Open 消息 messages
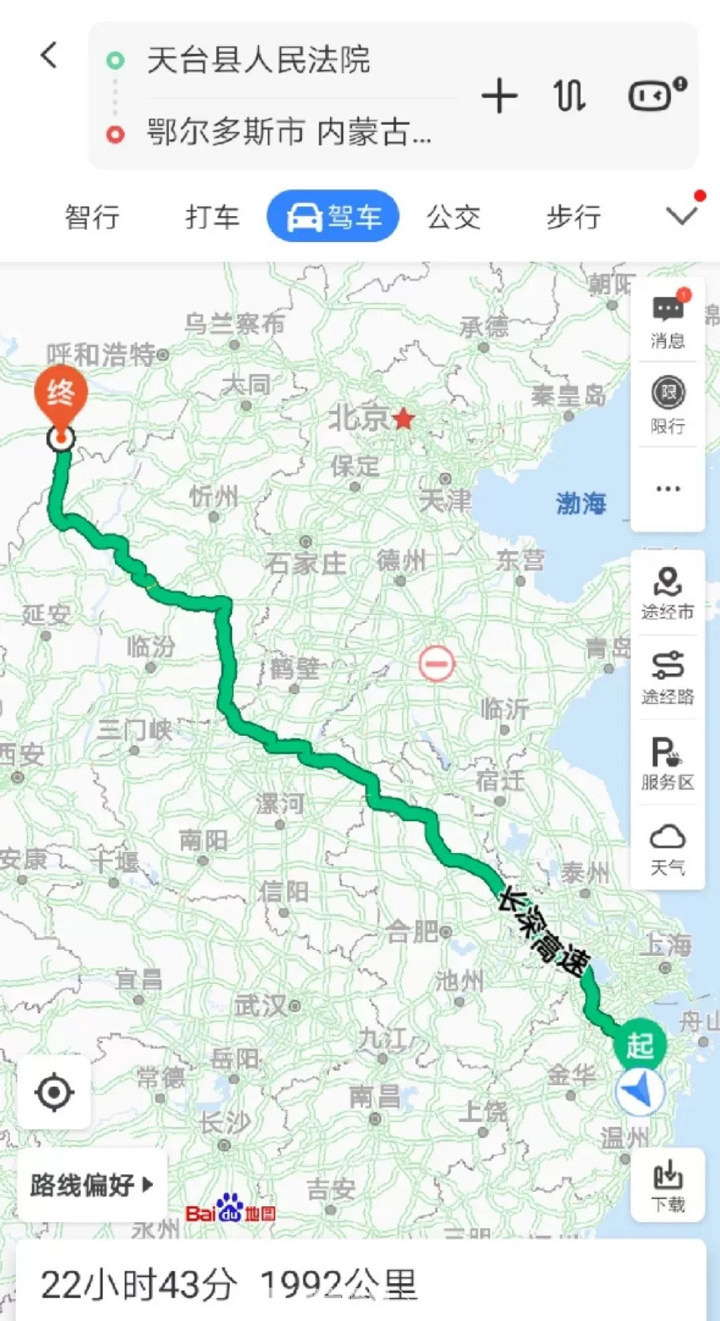This screenshot has width=720, height=1321. [668, 320]
